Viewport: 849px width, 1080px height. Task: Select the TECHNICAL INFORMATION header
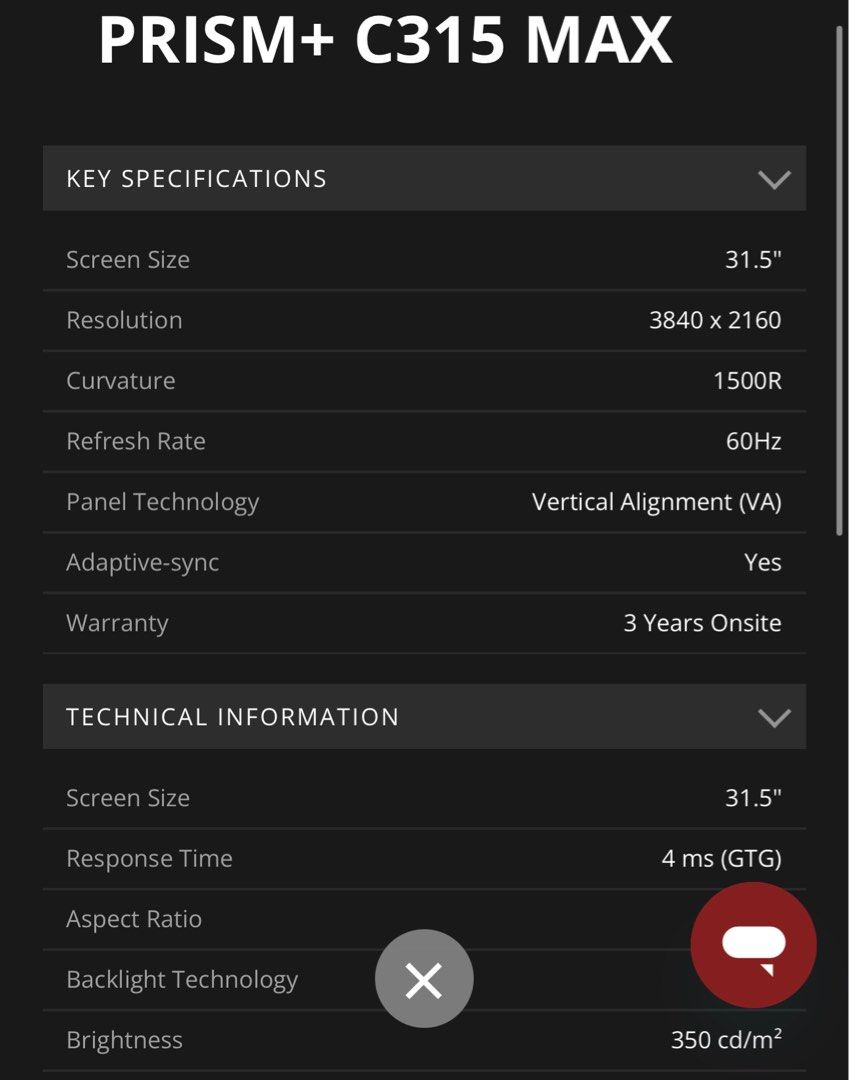pyautogui.click(x=232, y=716)
